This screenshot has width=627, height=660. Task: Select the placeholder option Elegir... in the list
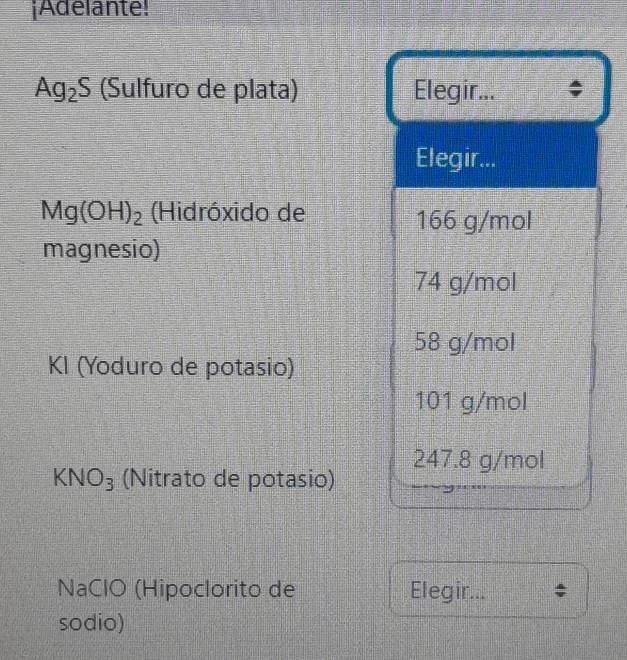click(x=496, y=159)
